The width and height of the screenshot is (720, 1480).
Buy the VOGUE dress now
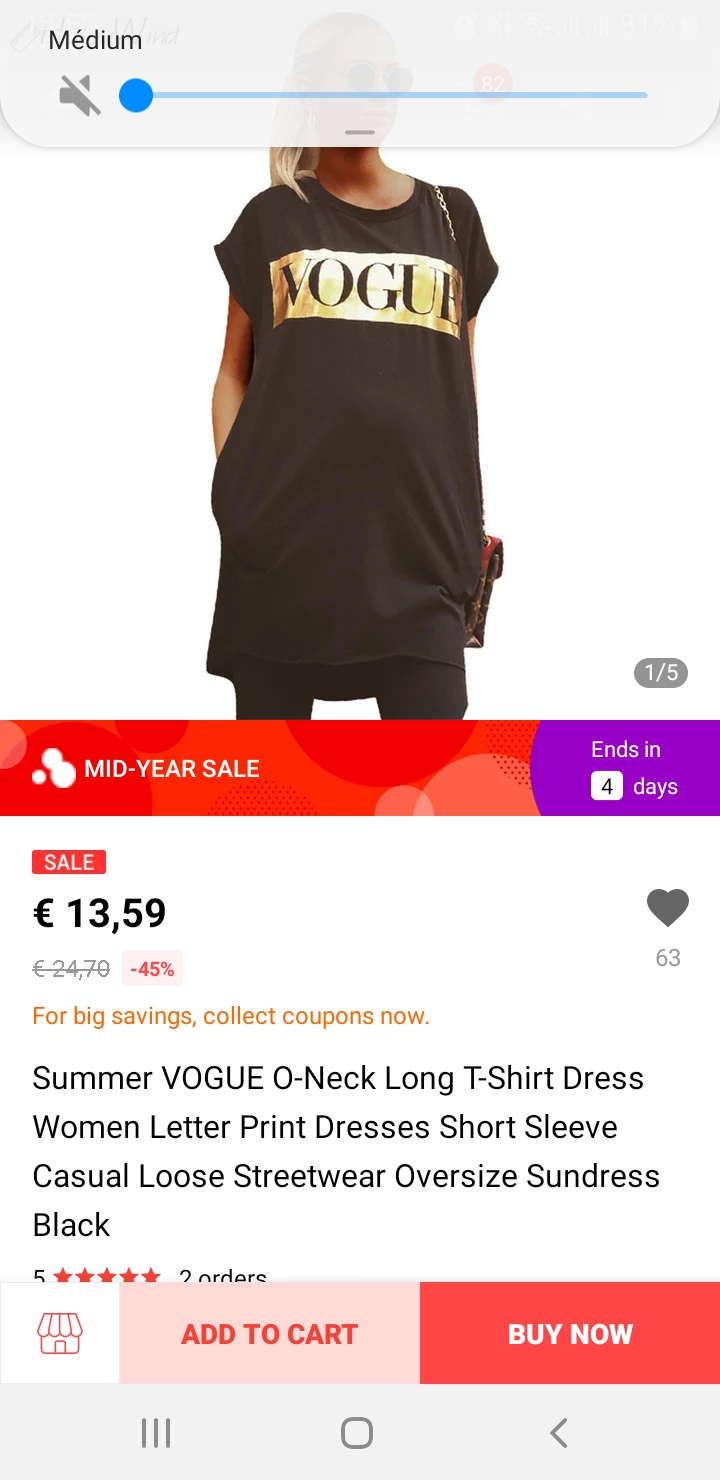tap(570, 1333)
